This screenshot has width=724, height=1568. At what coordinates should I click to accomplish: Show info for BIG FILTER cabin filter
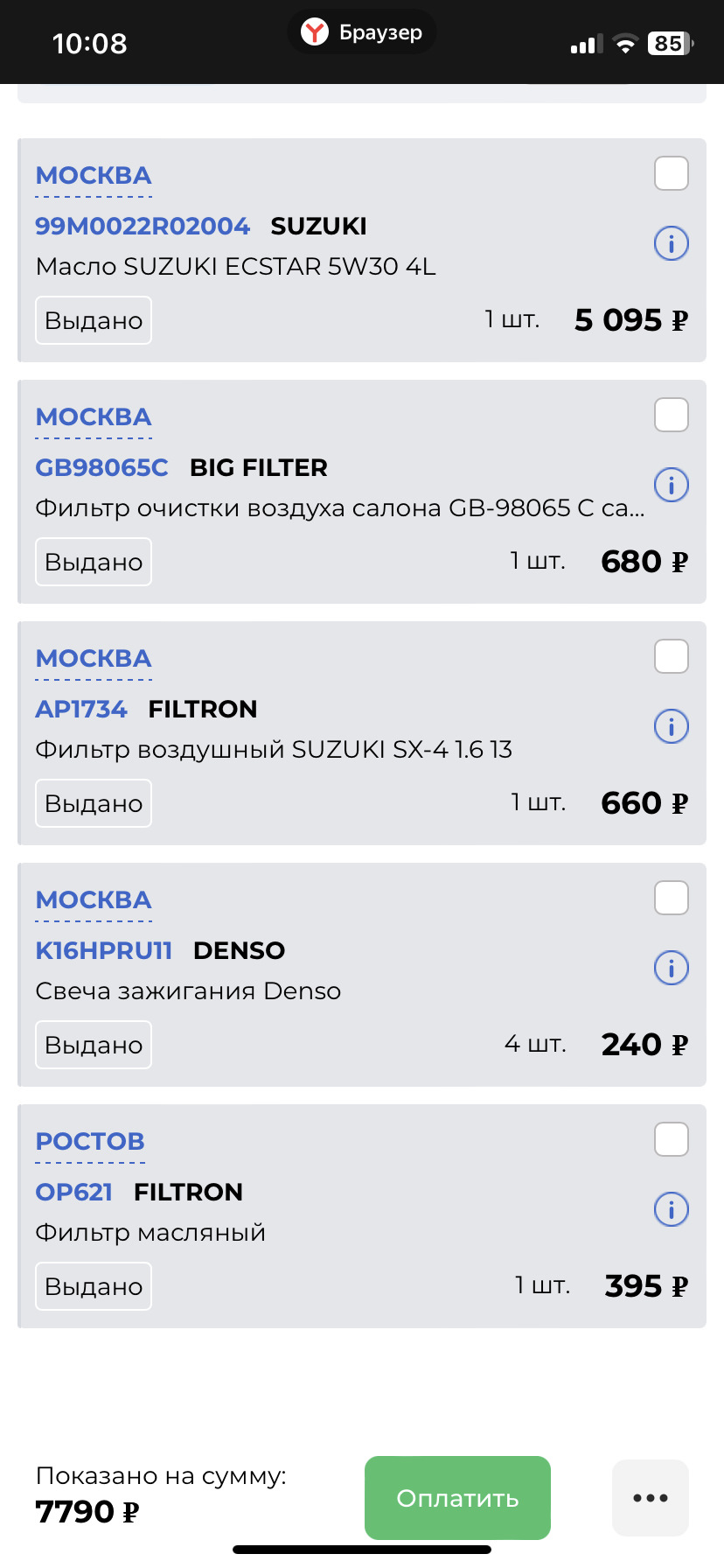(x=672, y=485)
